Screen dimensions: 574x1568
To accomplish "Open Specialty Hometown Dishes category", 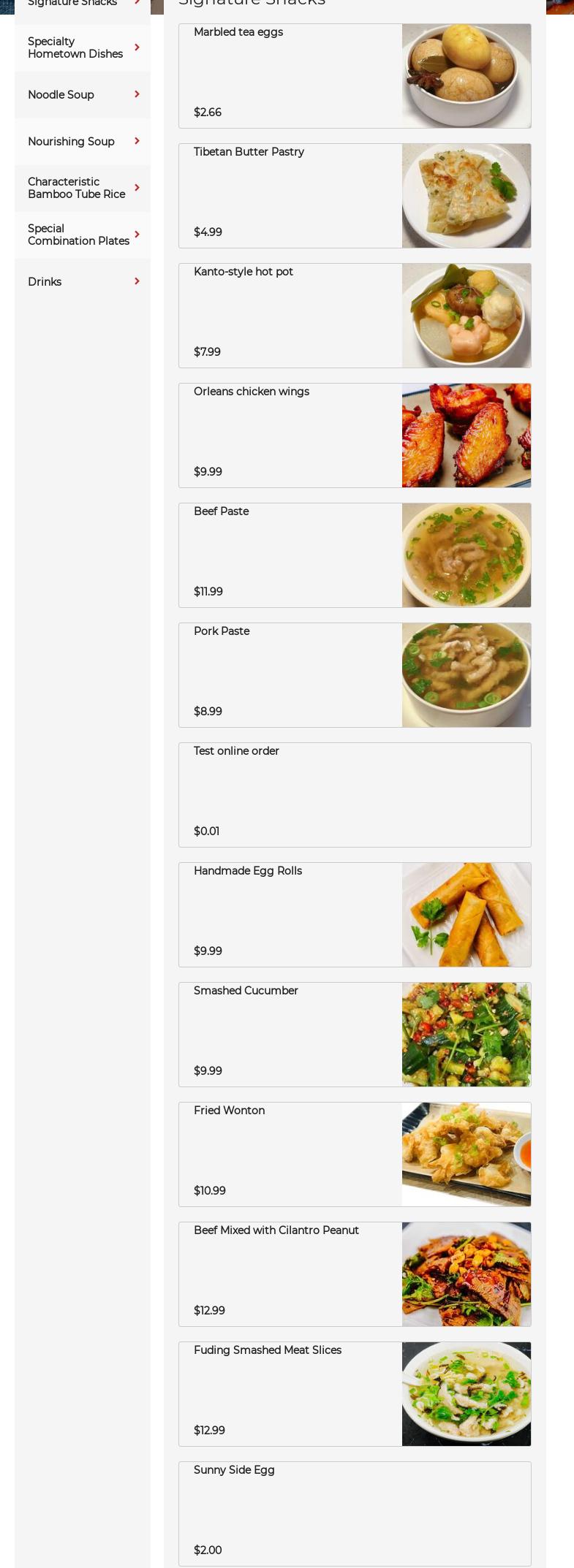I will (x=82, y=47).
